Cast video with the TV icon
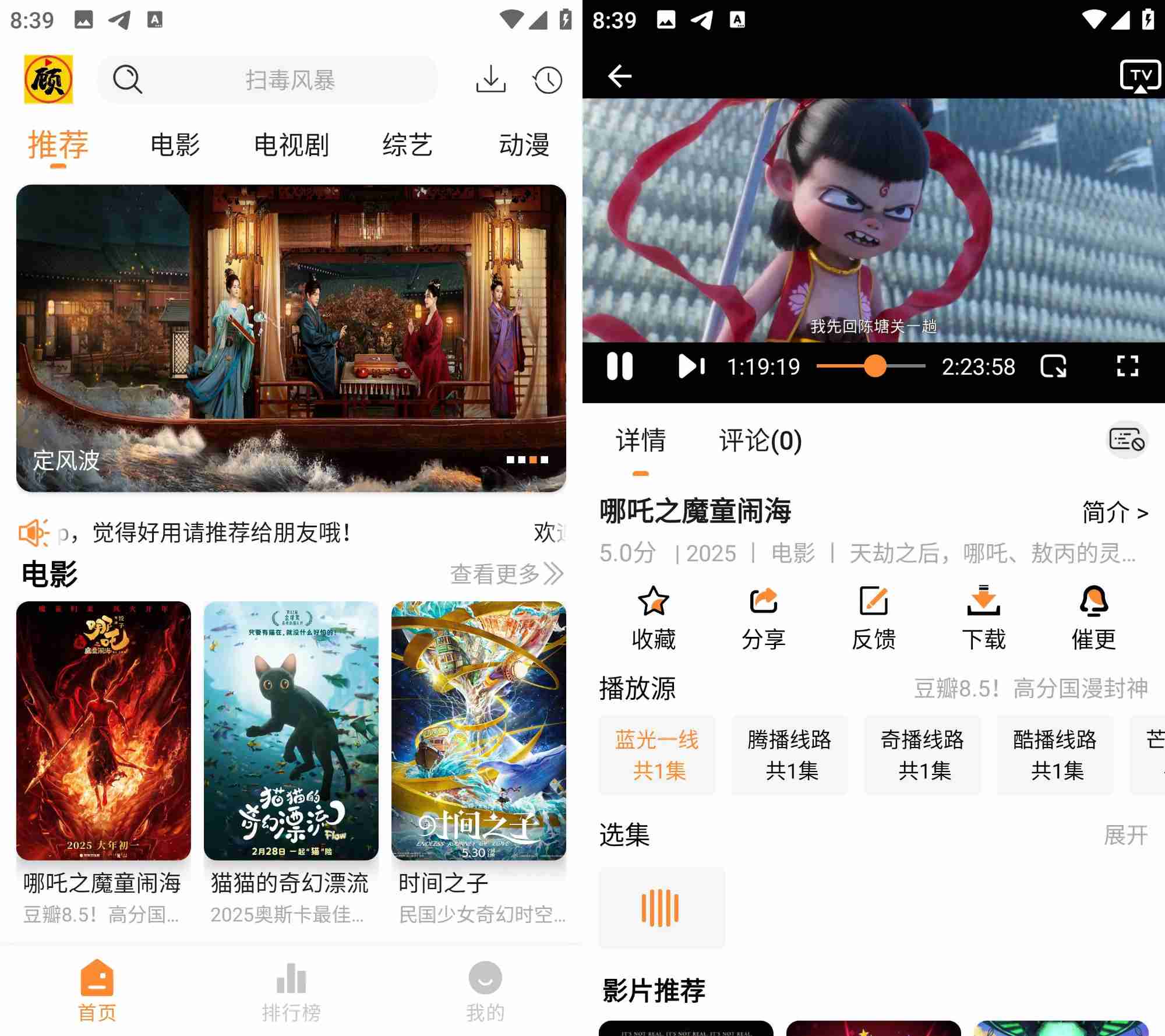 pos(1139,76)
